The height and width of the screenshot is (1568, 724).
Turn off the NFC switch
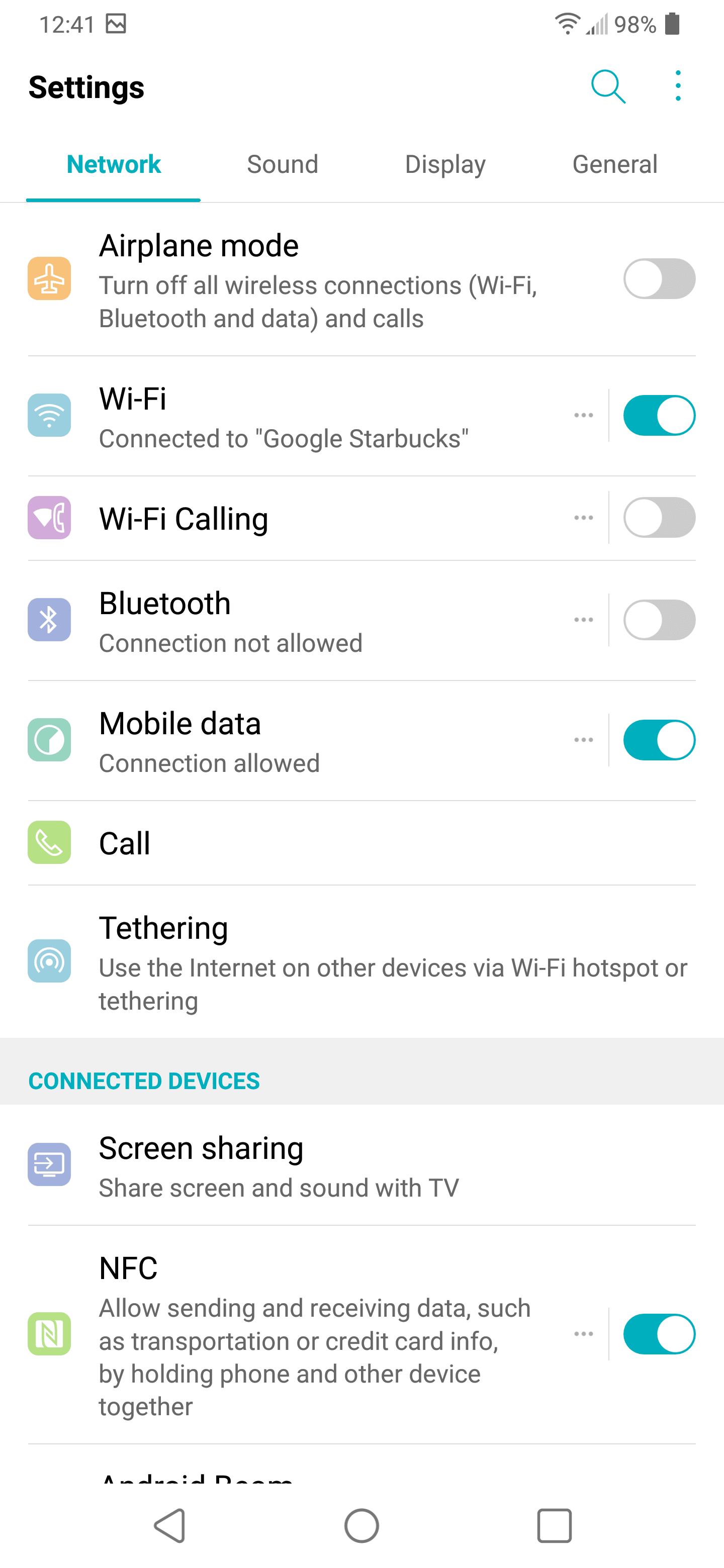[x=659, y=1334]
